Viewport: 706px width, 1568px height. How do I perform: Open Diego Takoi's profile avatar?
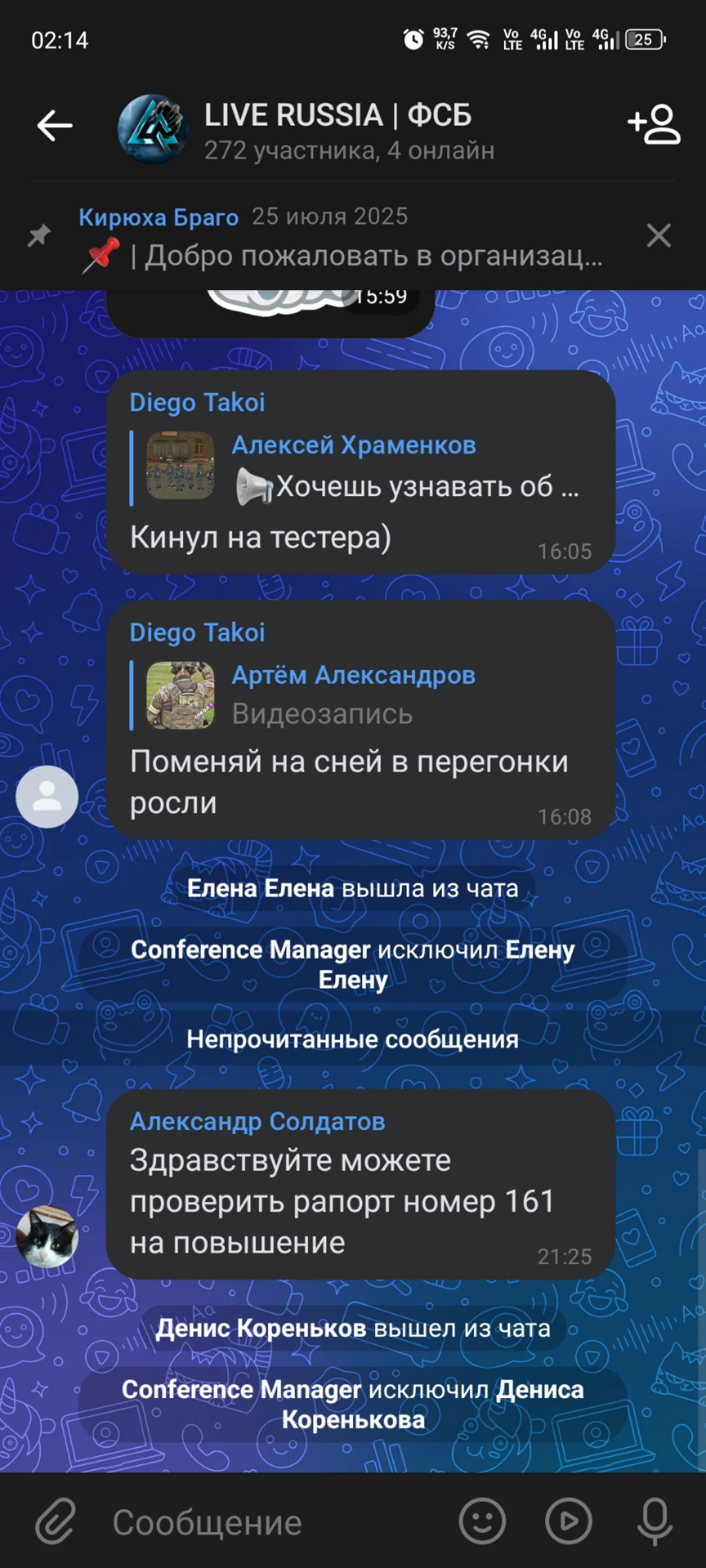(47, 797)
